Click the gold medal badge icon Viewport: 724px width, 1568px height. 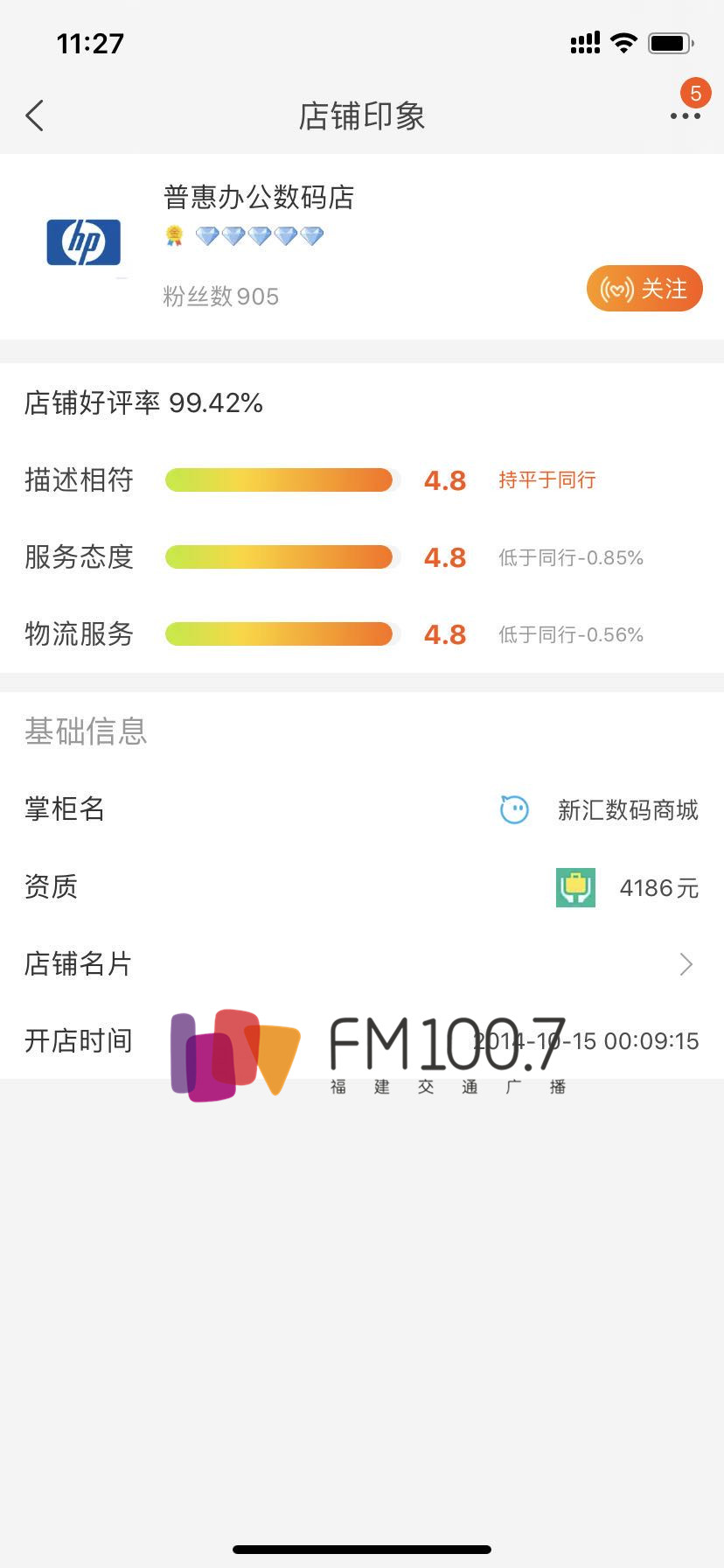(x=173, y=235)
